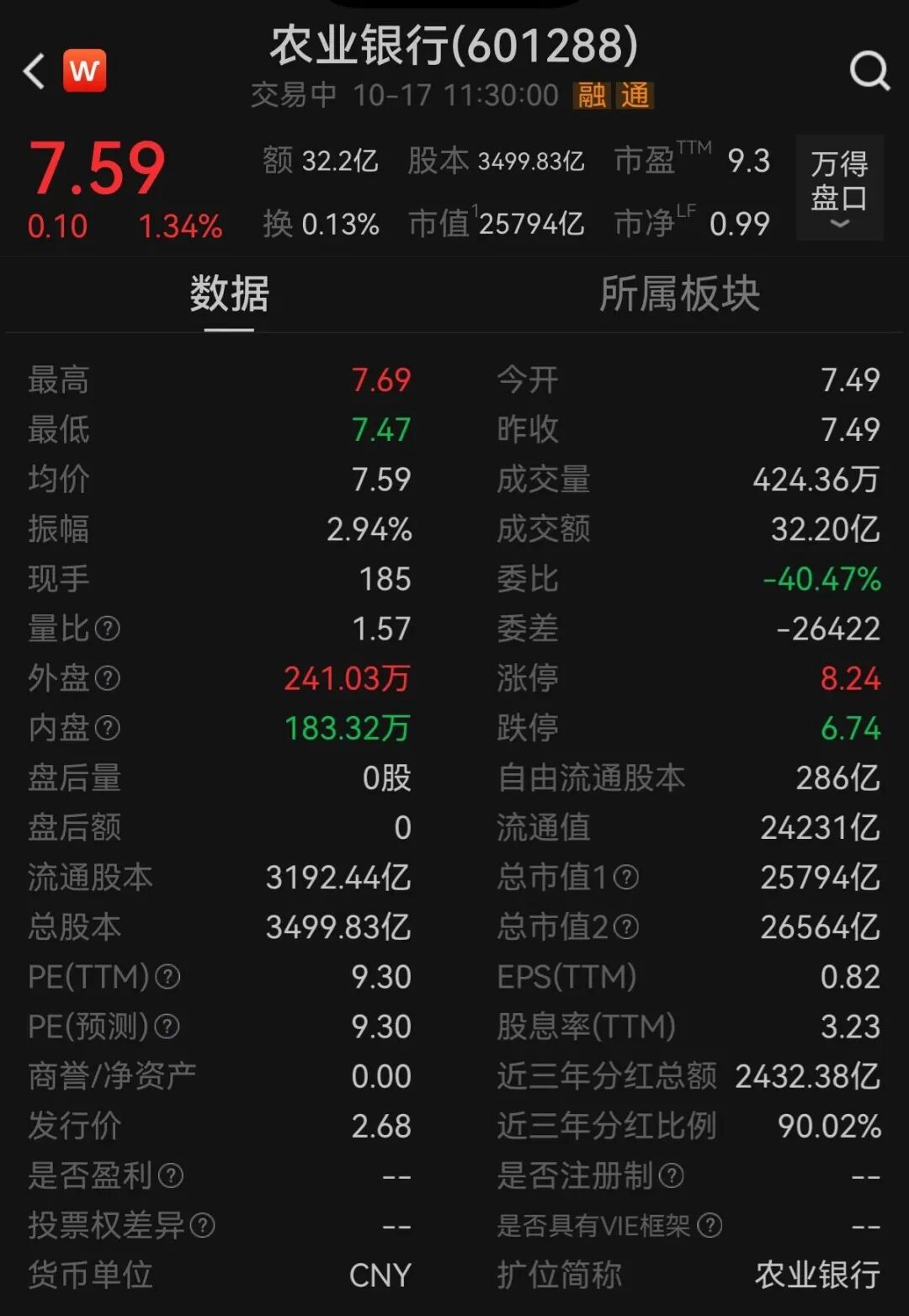
Task: Open help for 总市值2
Action: pos(626,927)
